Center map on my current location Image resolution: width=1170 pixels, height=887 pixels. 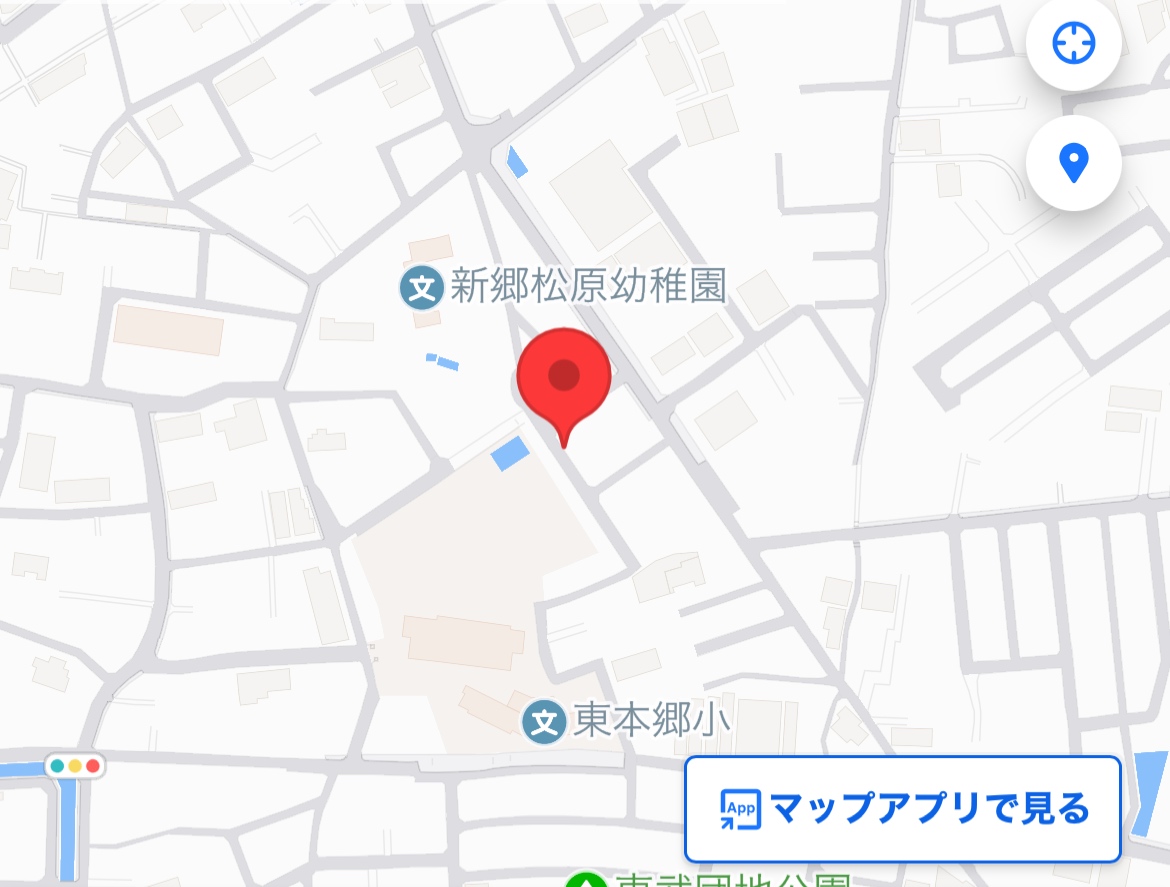coord(1073,44)
